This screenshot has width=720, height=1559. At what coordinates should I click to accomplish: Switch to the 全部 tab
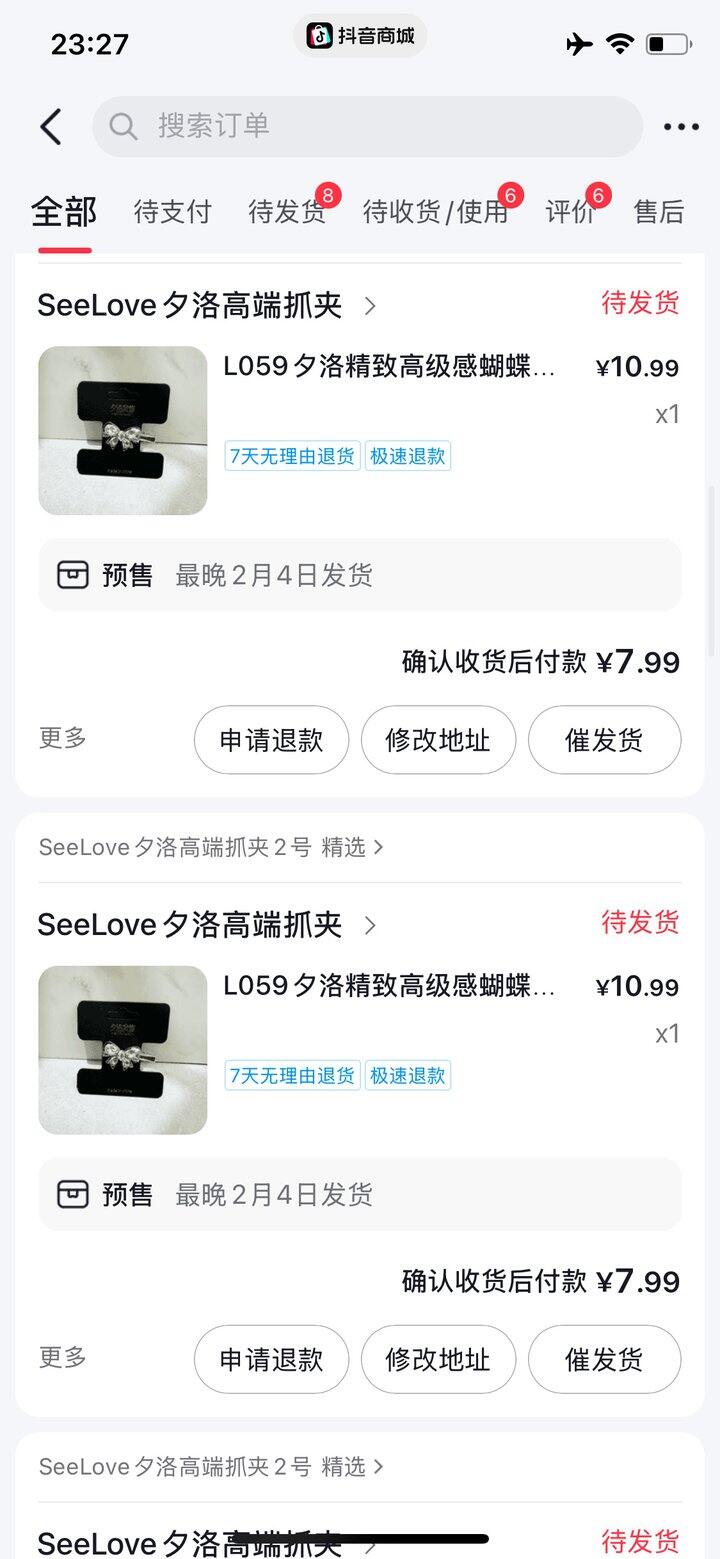(x=64, y=212)
